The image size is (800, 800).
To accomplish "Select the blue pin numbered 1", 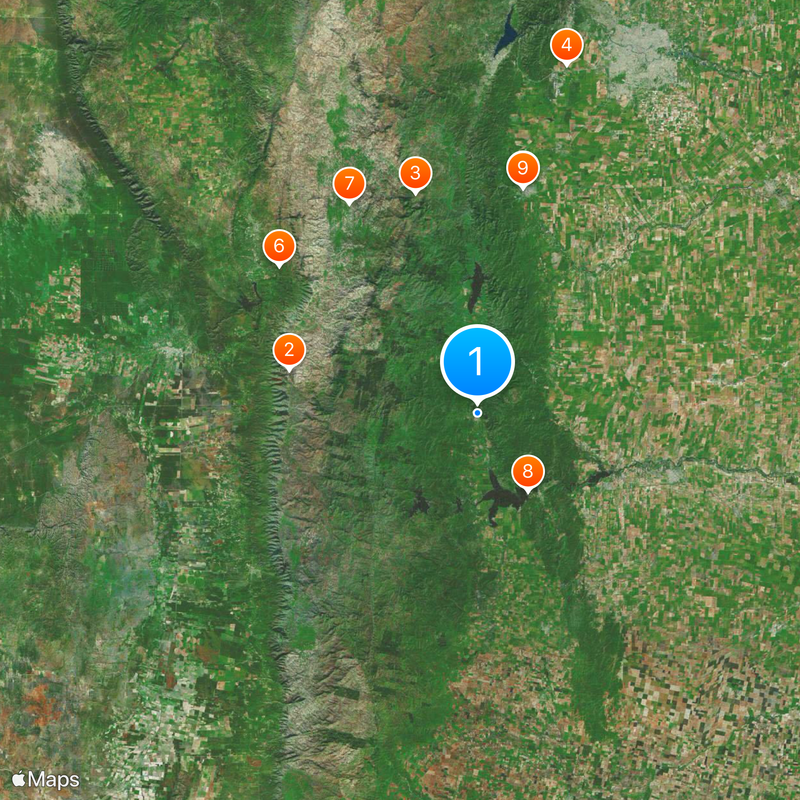I will [477, 362].
